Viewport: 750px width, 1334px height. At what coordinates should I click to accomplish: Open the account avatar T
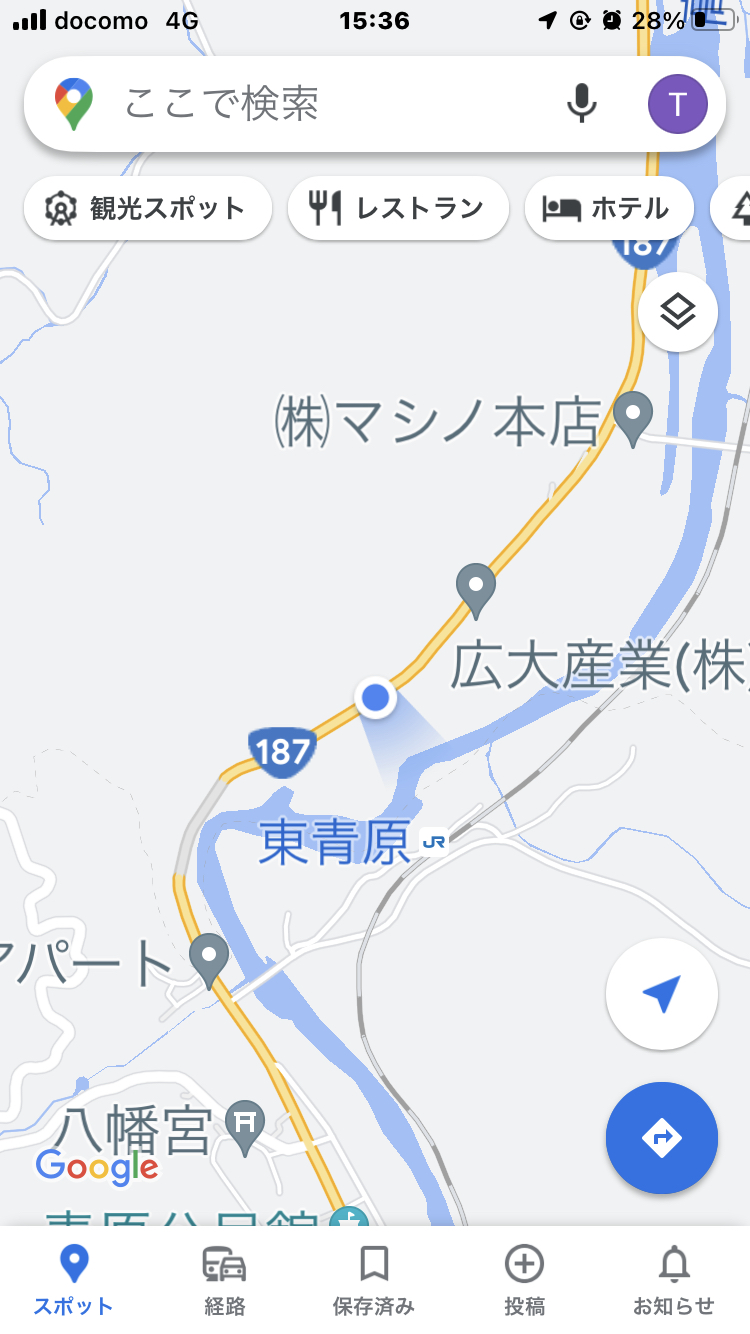coord(678,104)
